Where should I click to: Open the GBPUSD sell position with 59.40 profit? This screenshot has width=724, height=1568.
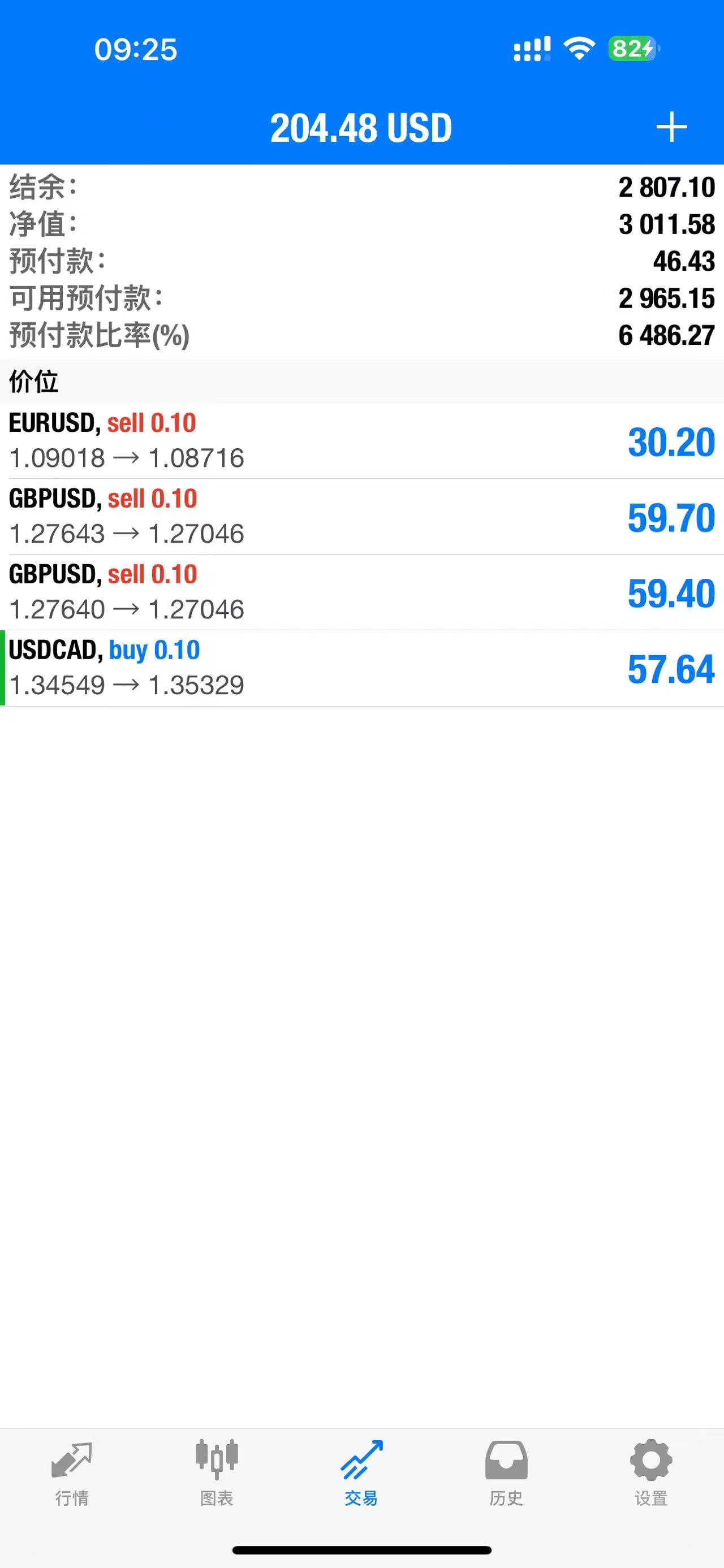click(361, 592)
